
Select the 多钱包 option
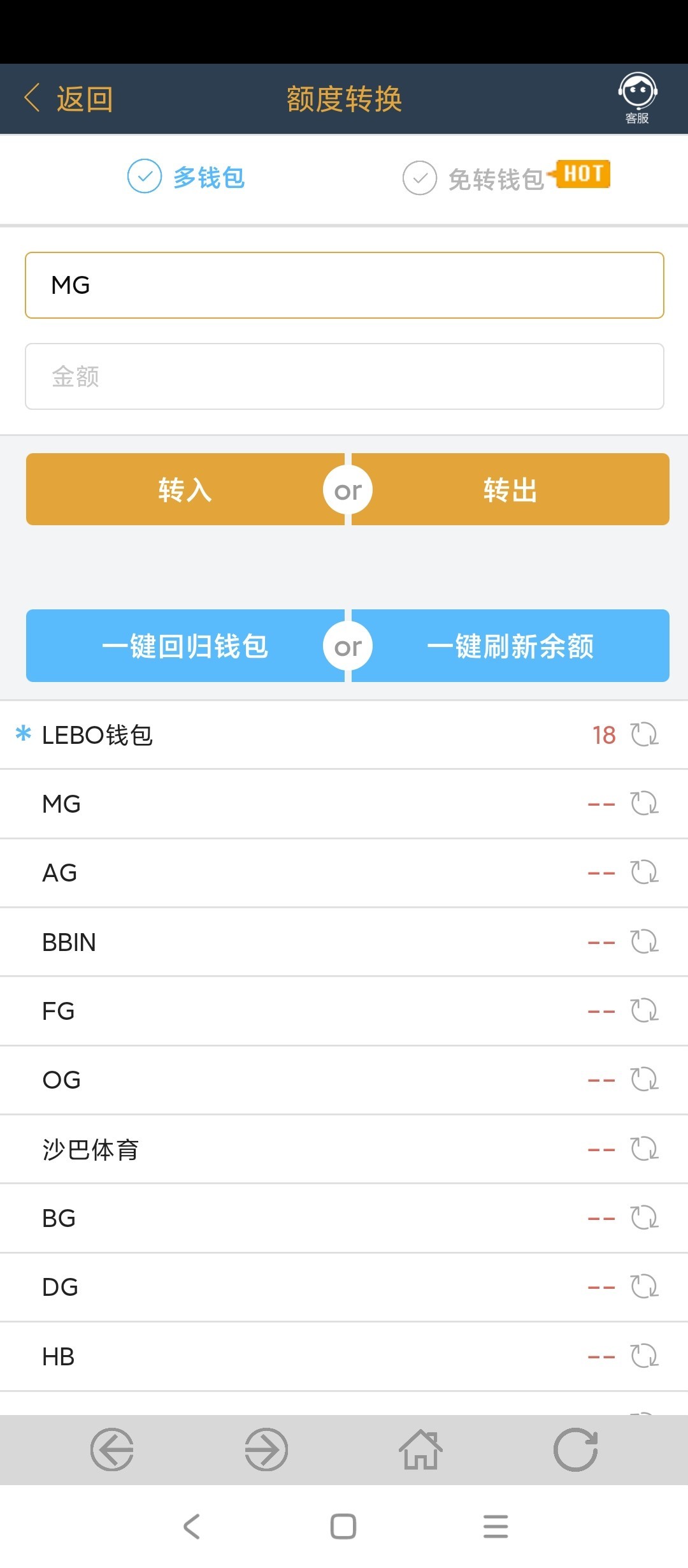click(186, 177)
